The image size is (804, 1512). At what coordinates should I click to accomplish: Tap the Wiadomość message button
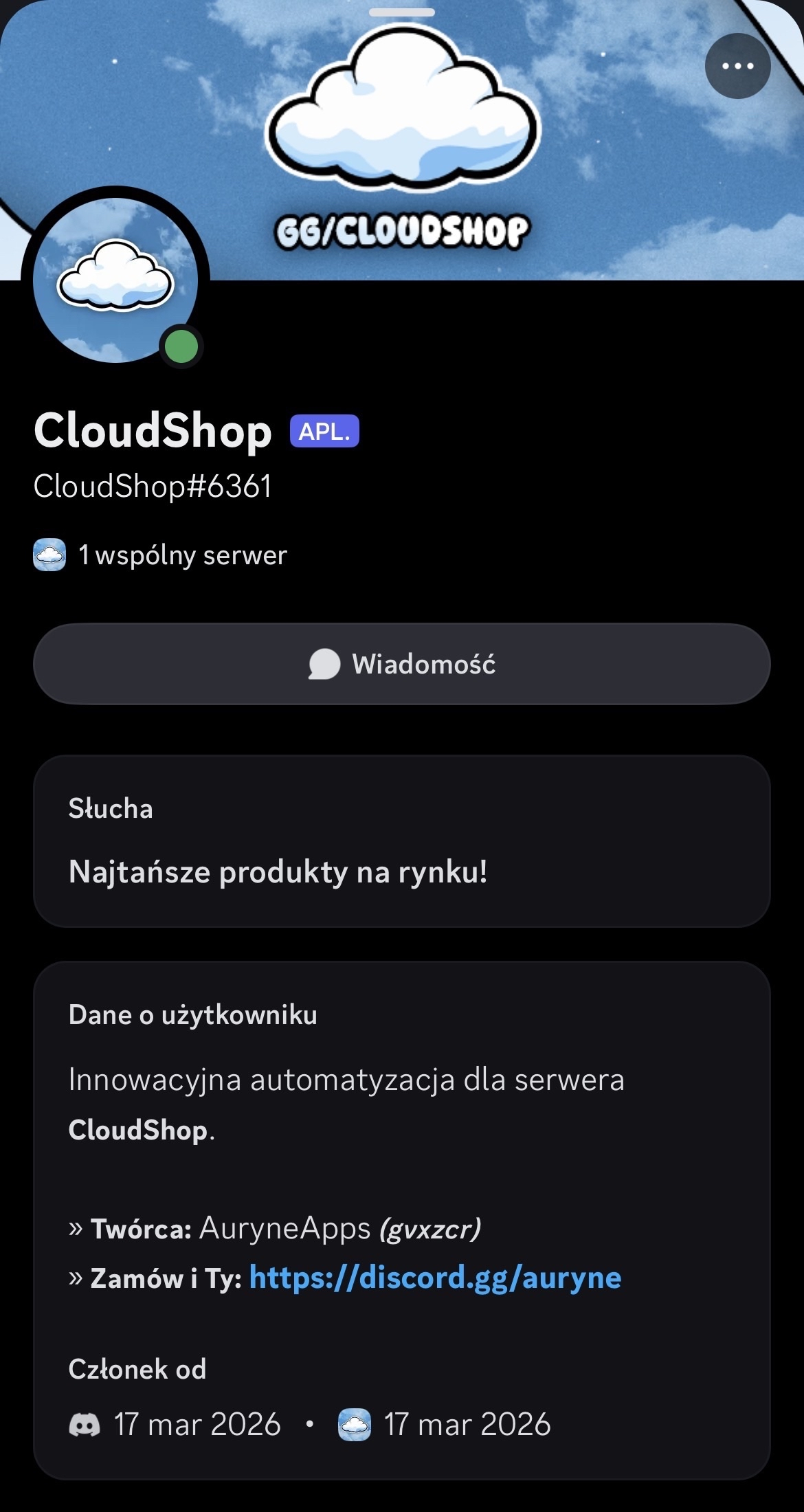click(402, 664)
